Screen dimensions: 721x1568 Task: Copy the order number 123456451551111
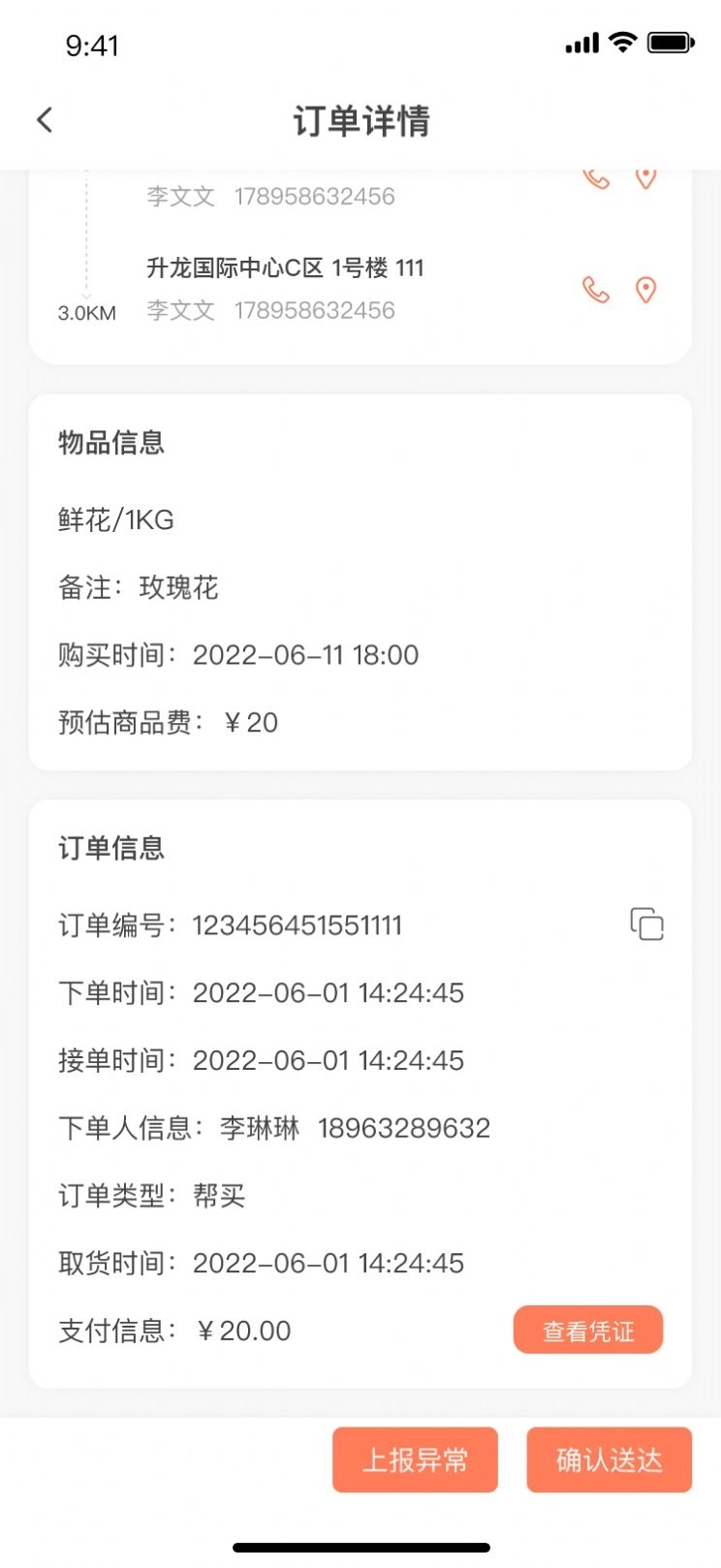point(646,925)
